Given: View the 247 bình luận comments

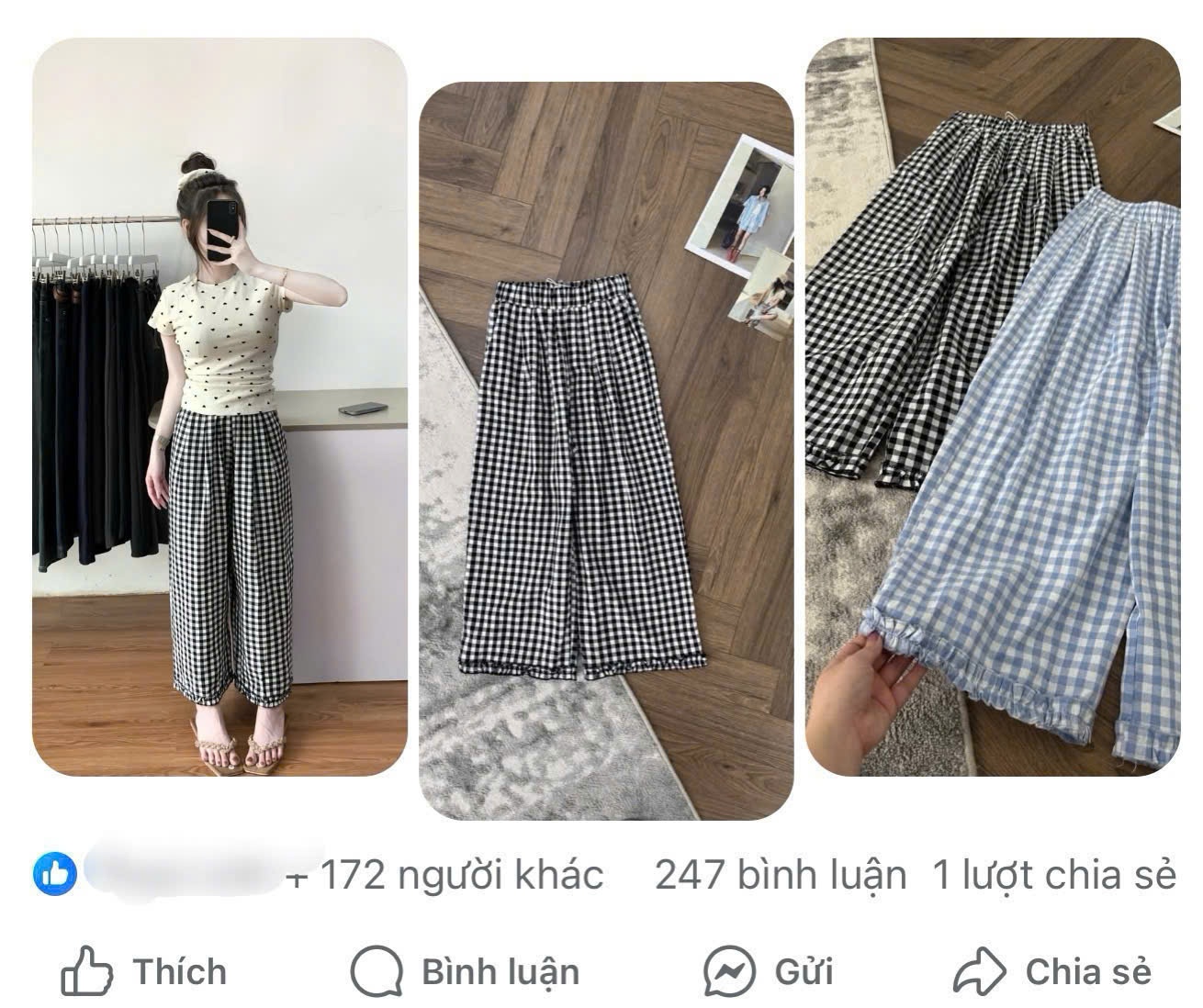Looking at the screenshot, I should 780,875.
